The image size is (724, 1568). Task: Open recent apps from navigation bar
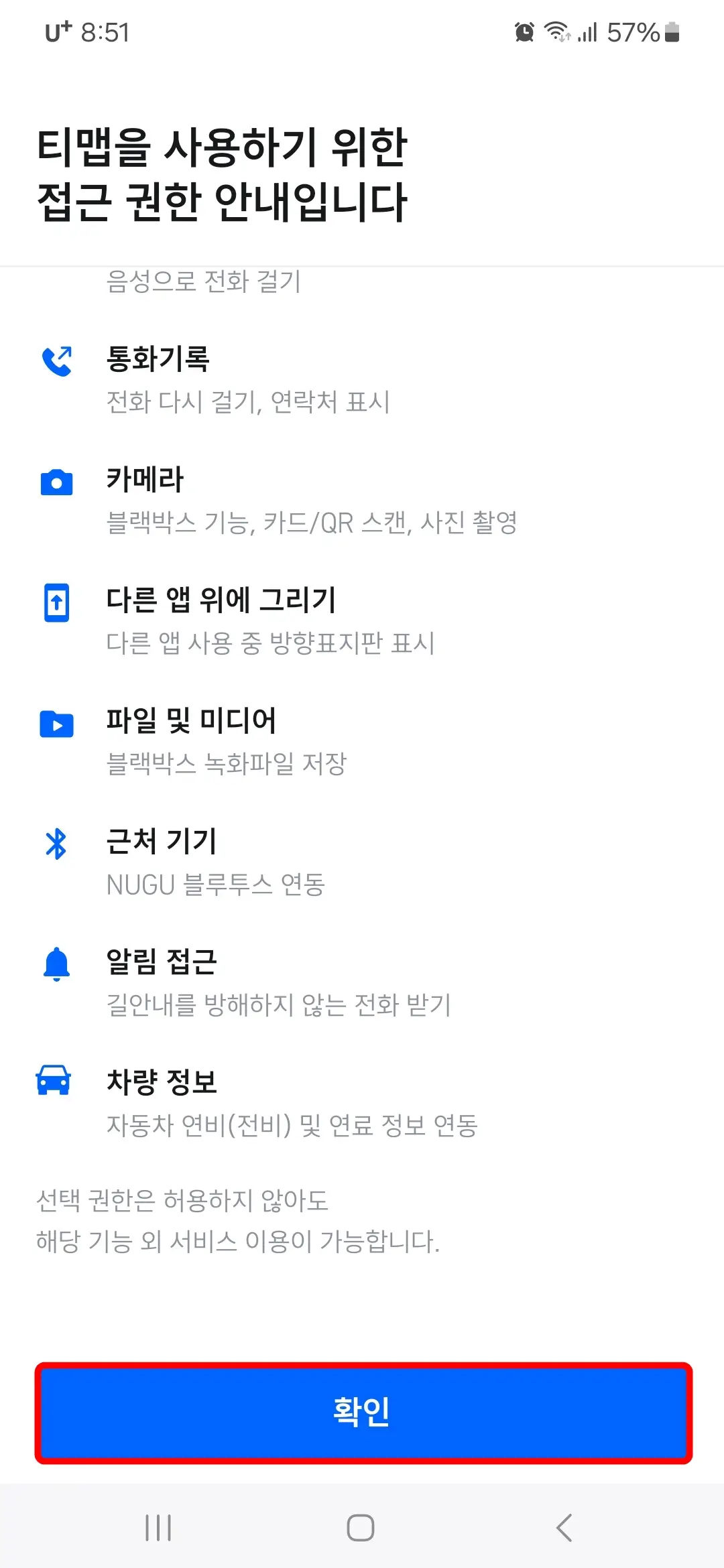158,1528
